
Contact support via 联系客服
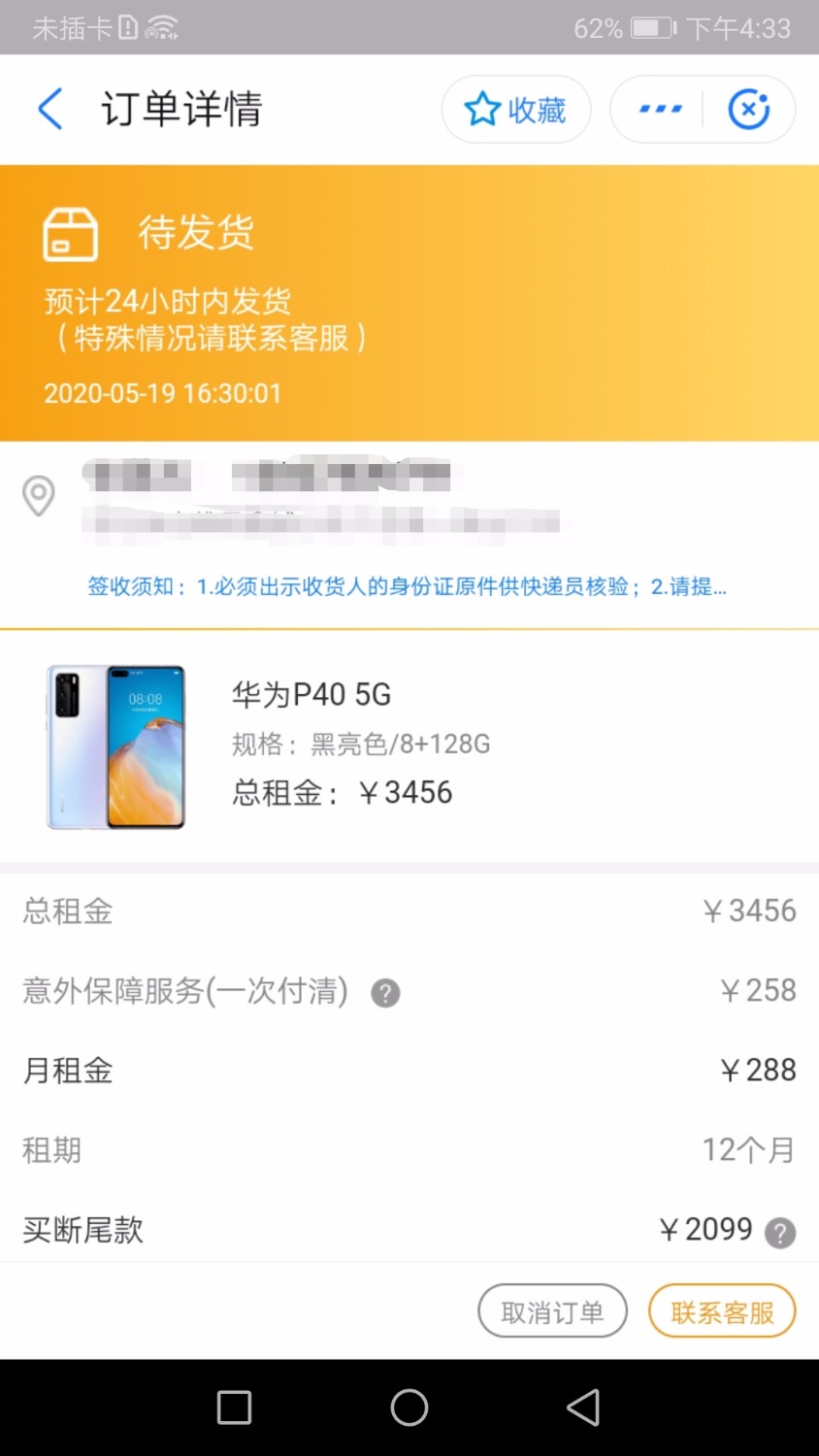722,1311
